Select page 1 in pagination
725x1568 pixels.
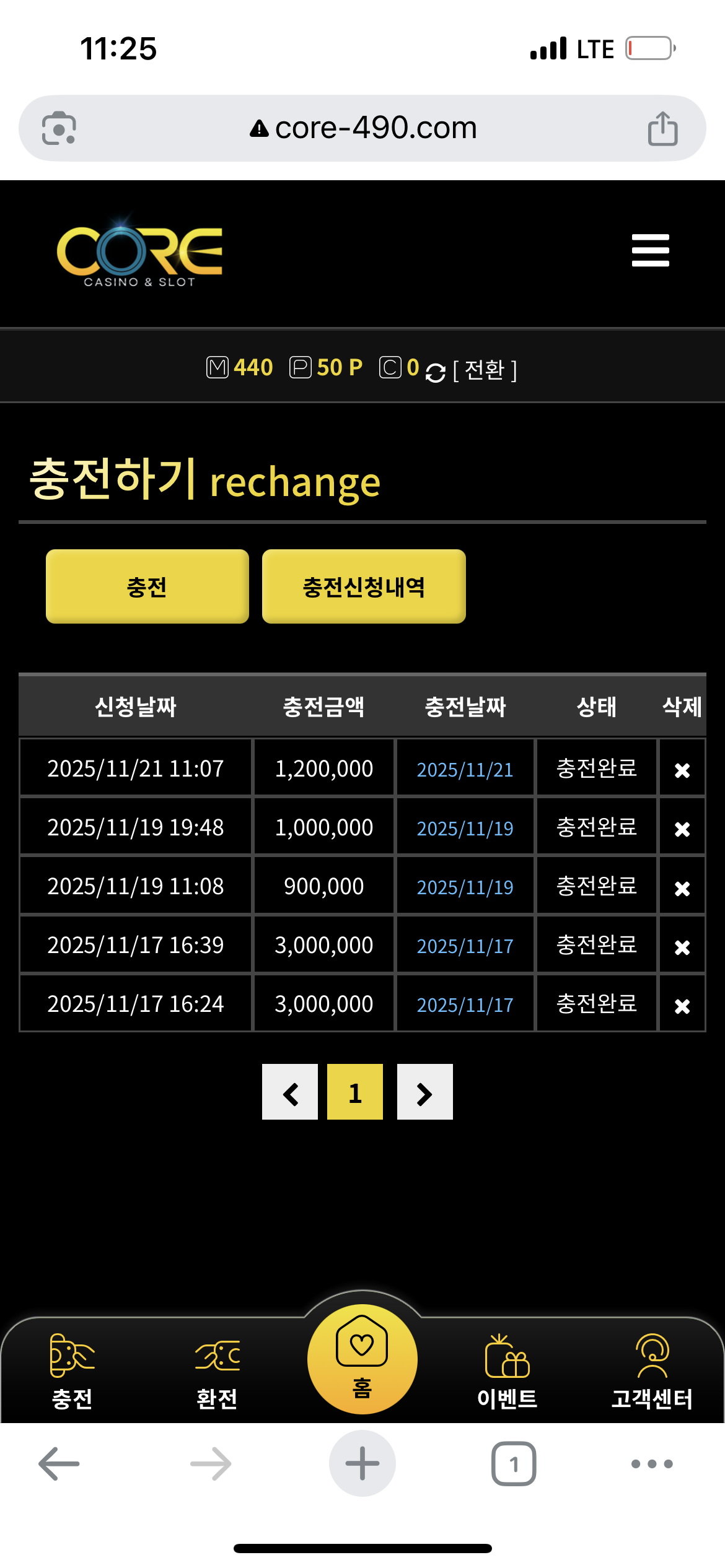coord(355,1092)
